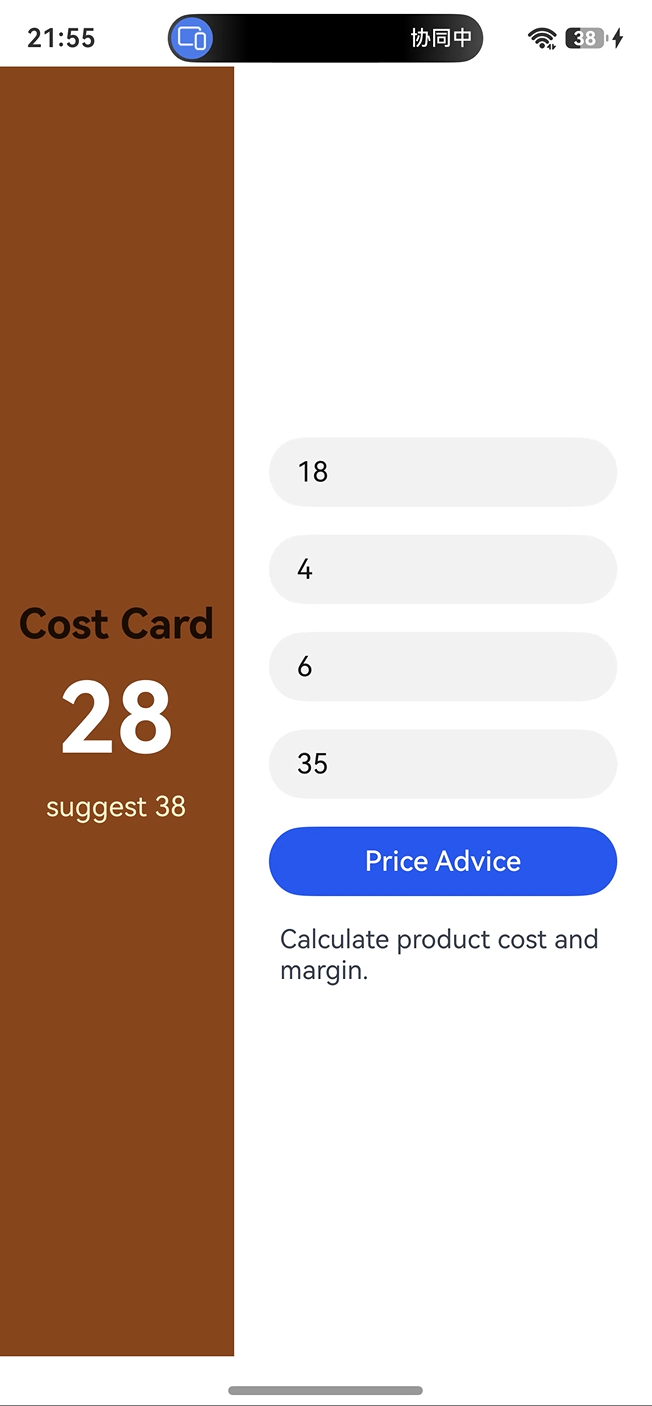Tap the Price Advice button

[443, 861]
